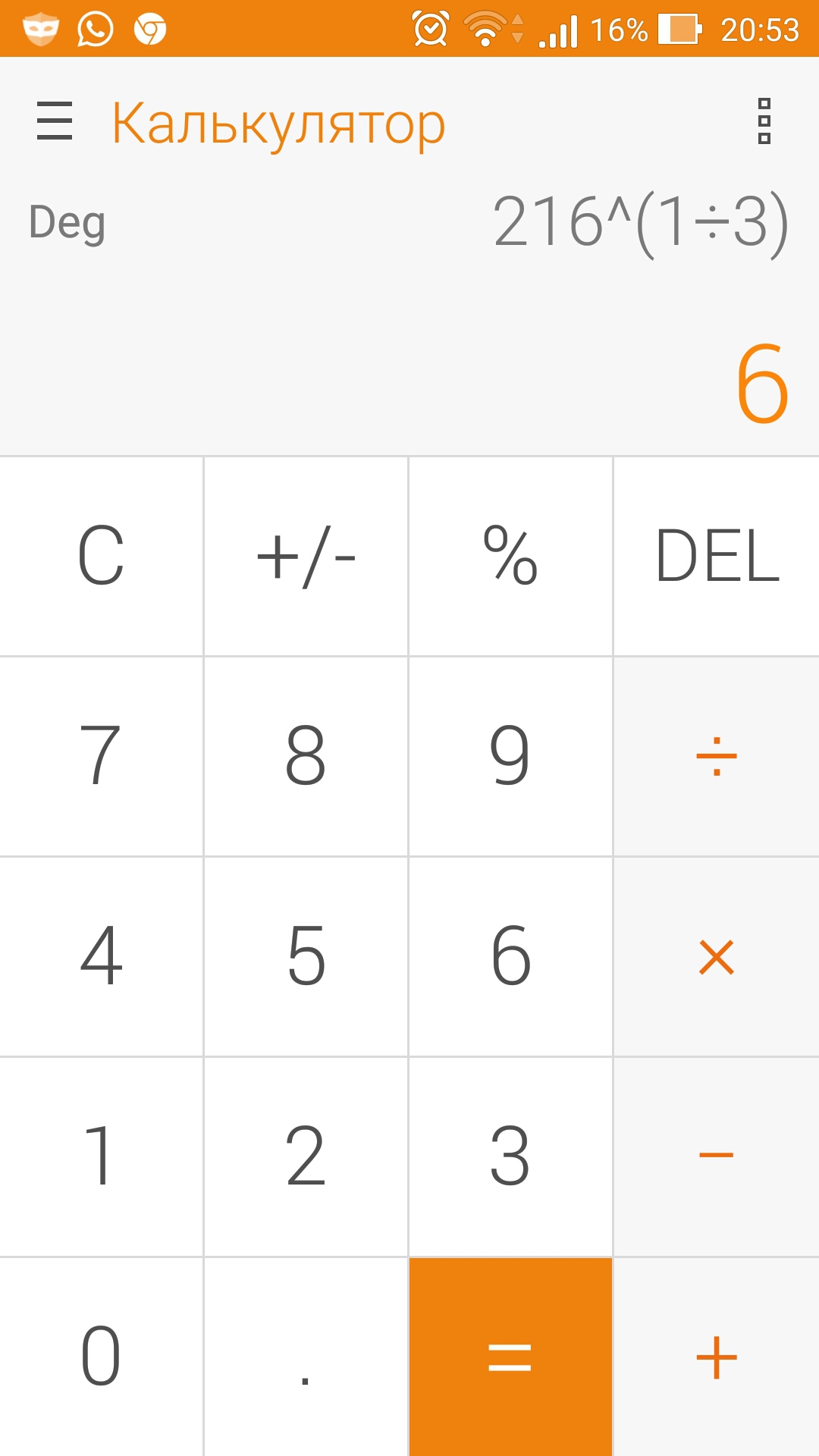
Task: Enter digit 4
Action: click(x=101, y=956)
